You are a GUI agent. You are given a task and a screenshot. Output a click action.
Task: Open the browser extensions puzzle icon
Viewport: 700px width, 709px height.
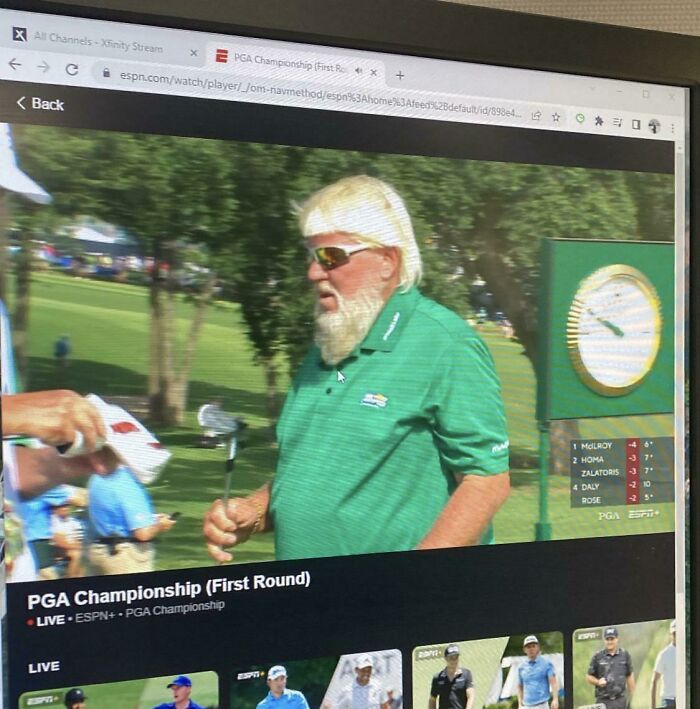598,121
